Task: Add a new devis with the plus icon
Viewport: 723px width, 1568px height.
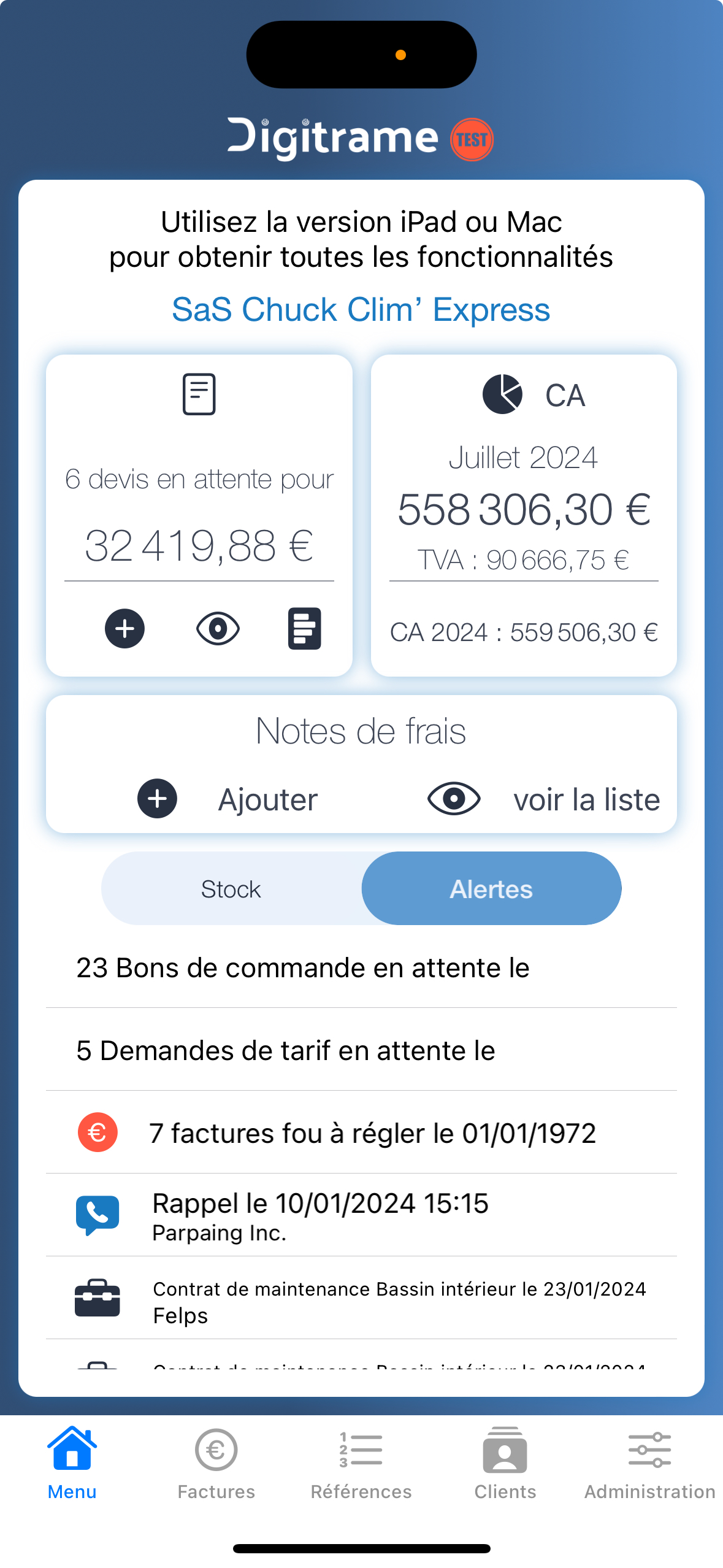Action: (x=124, y=629)
